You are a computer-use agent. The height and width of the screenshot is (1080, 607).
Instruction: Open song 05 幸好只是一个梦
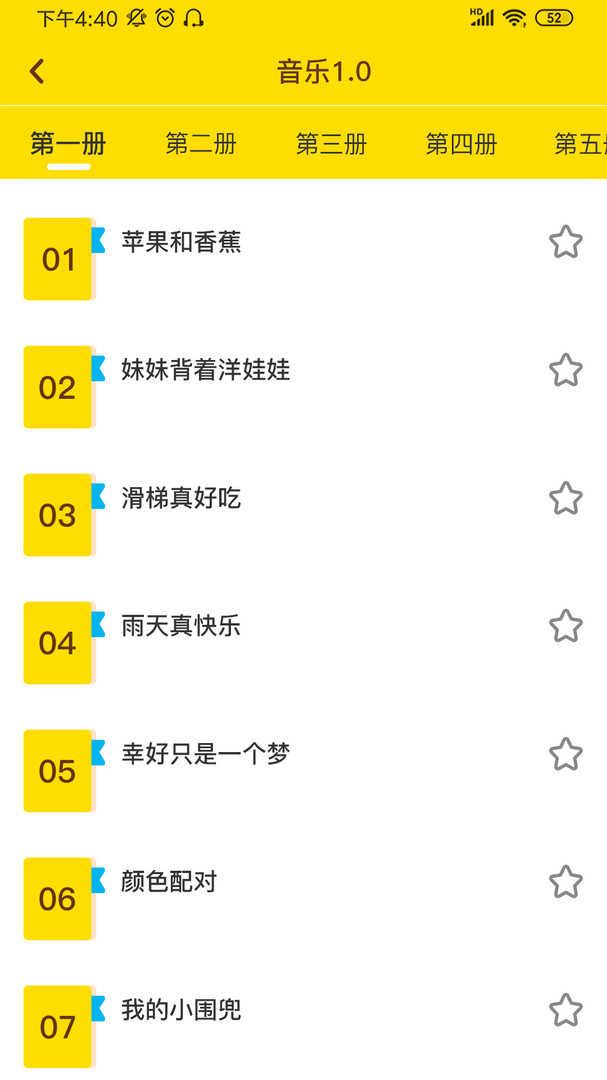click(x=205, y=755)
